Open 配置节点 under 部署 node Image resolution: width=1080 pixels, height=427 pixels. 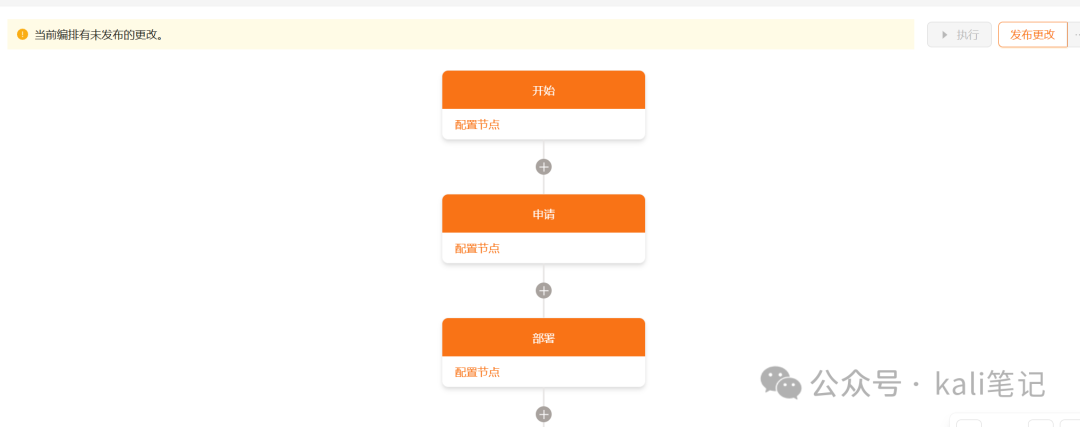[x=477, y=372]
